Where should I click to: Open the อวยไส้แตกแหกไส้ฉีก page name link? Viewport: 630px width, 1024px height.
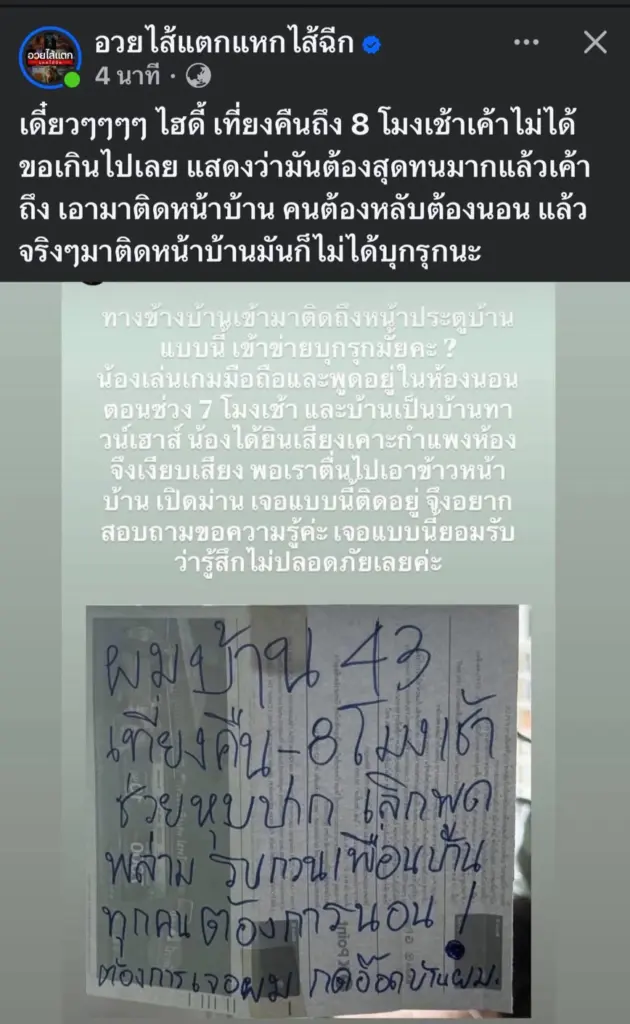pos(224,43)
